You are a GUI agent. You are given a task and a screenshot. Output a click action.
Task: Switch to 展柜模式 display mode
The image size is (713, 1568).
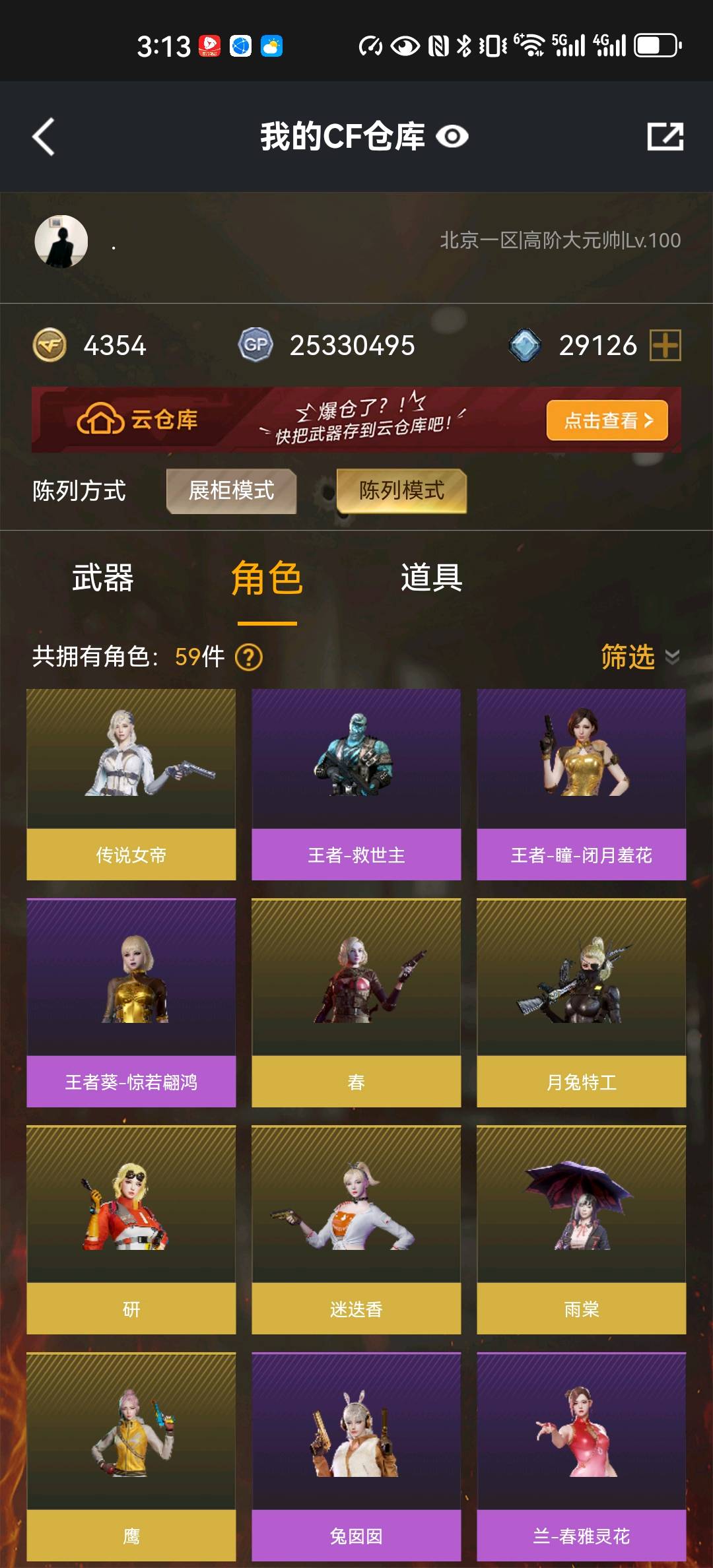[231, 491]
